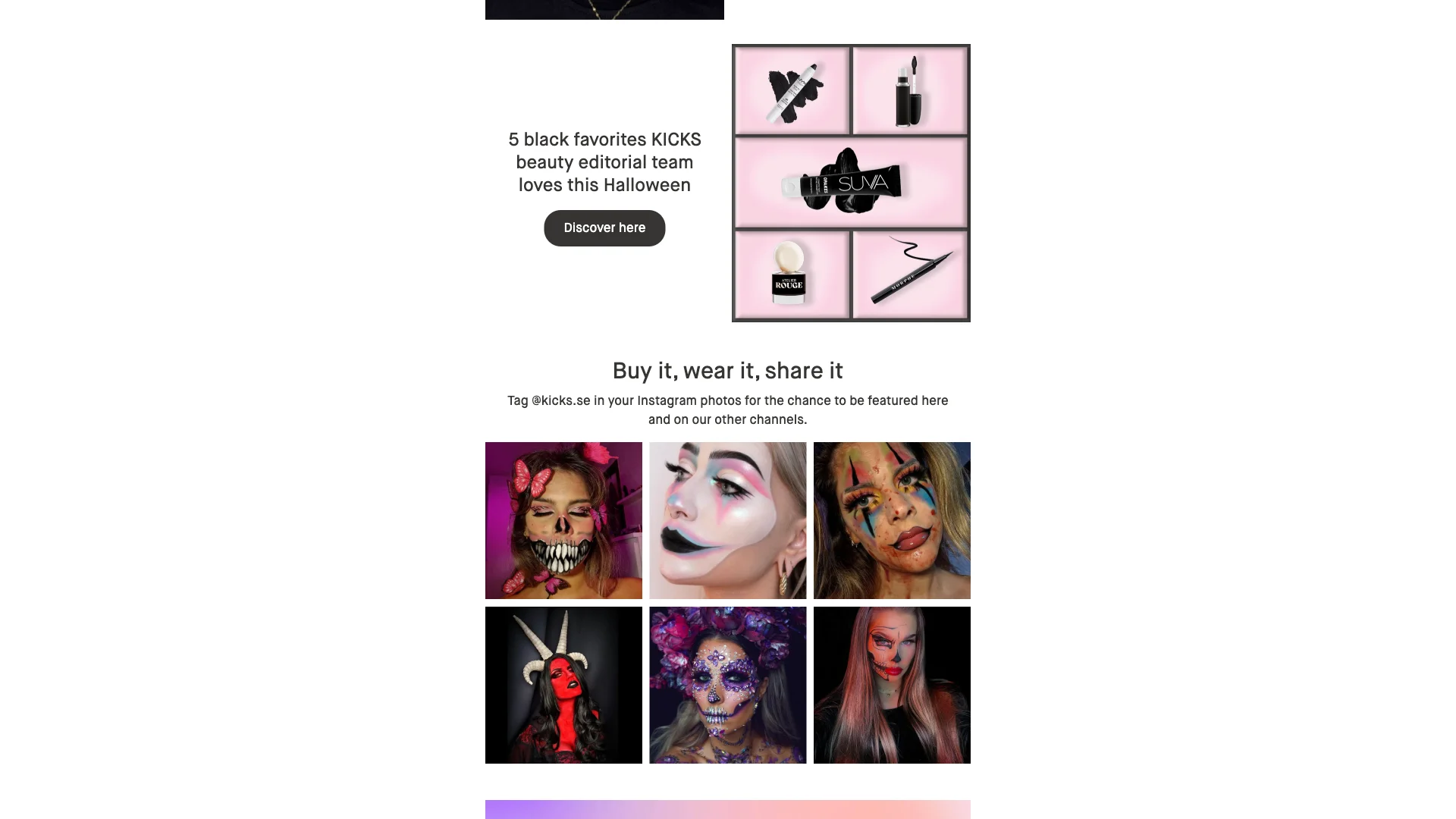View the pastel clown makeup Instagram photo
1456x819 pixels.
(x=727, y=520)
